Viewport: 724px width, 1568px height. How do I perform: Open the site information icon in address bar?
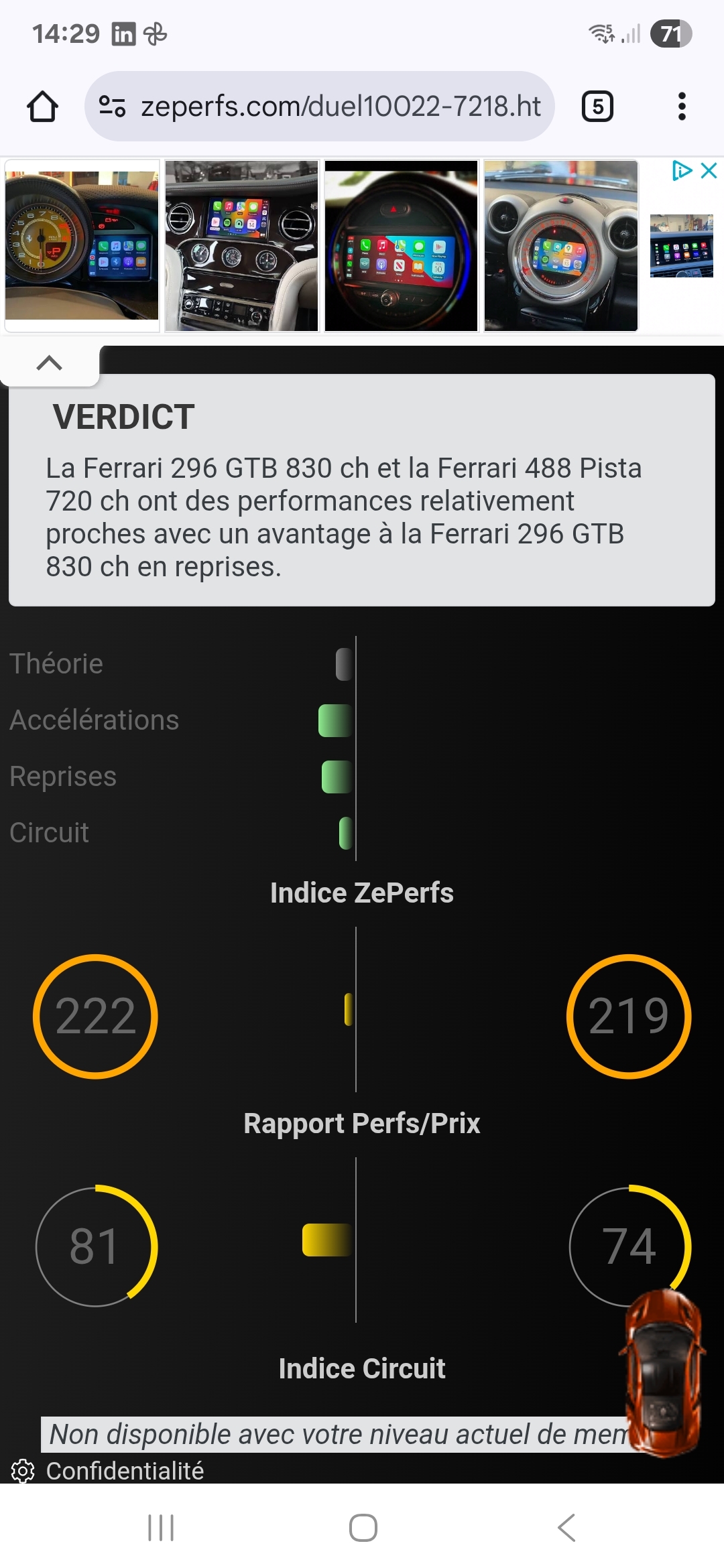(112, 107)
